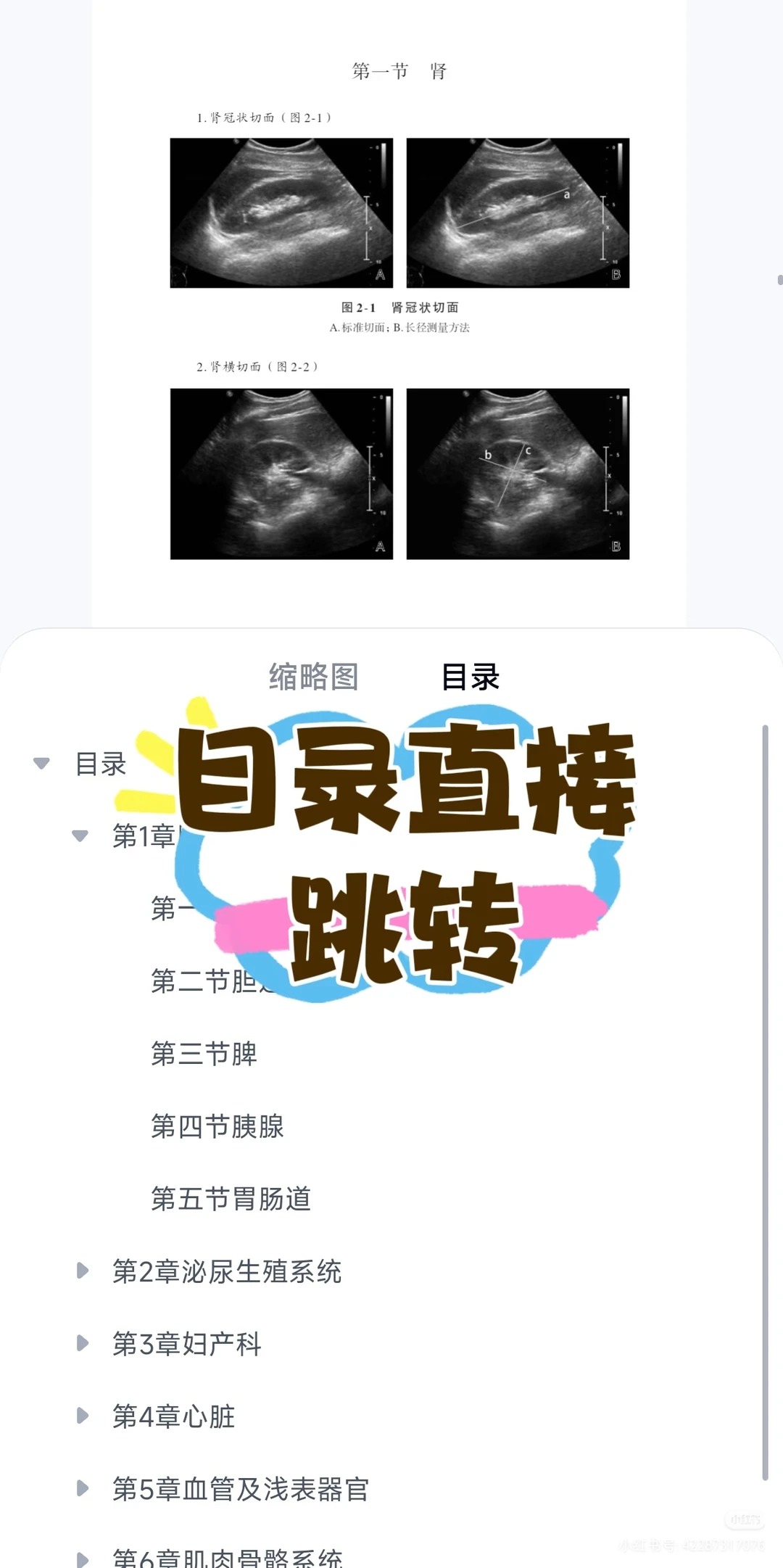
Task: Collapse the root 目录 tree node
Action: point(42,763)
